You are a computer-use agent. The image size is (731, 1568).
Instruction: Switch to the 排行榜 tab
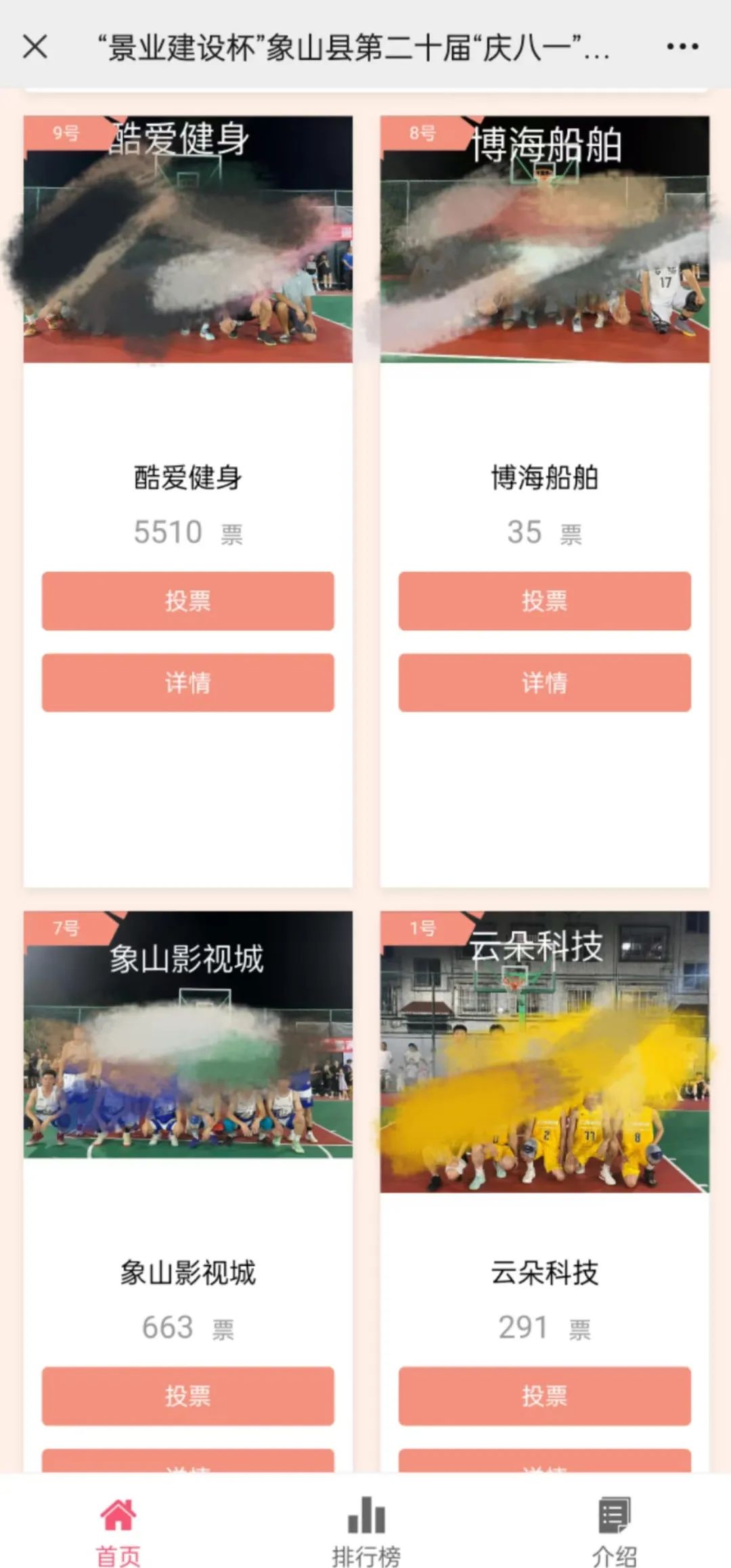pyautogui.click(x=365, y=1531)
